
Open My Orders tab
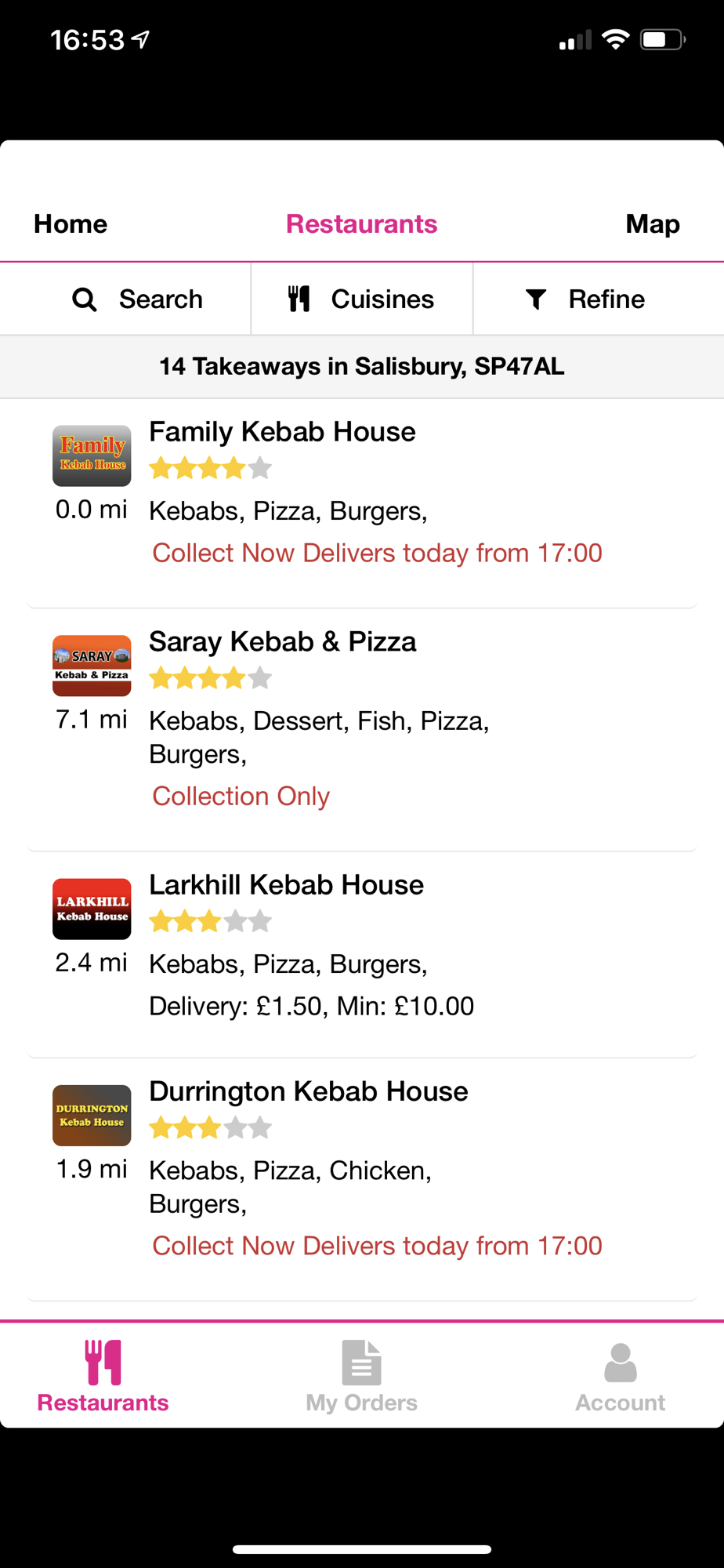click(361, 1377)
